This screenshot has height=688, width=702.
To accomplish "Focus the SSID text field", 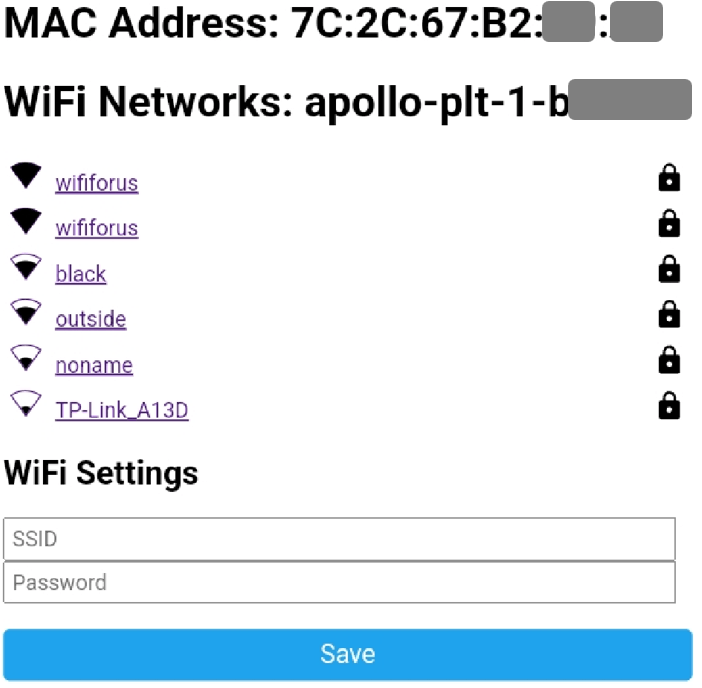I will point(339,539).
